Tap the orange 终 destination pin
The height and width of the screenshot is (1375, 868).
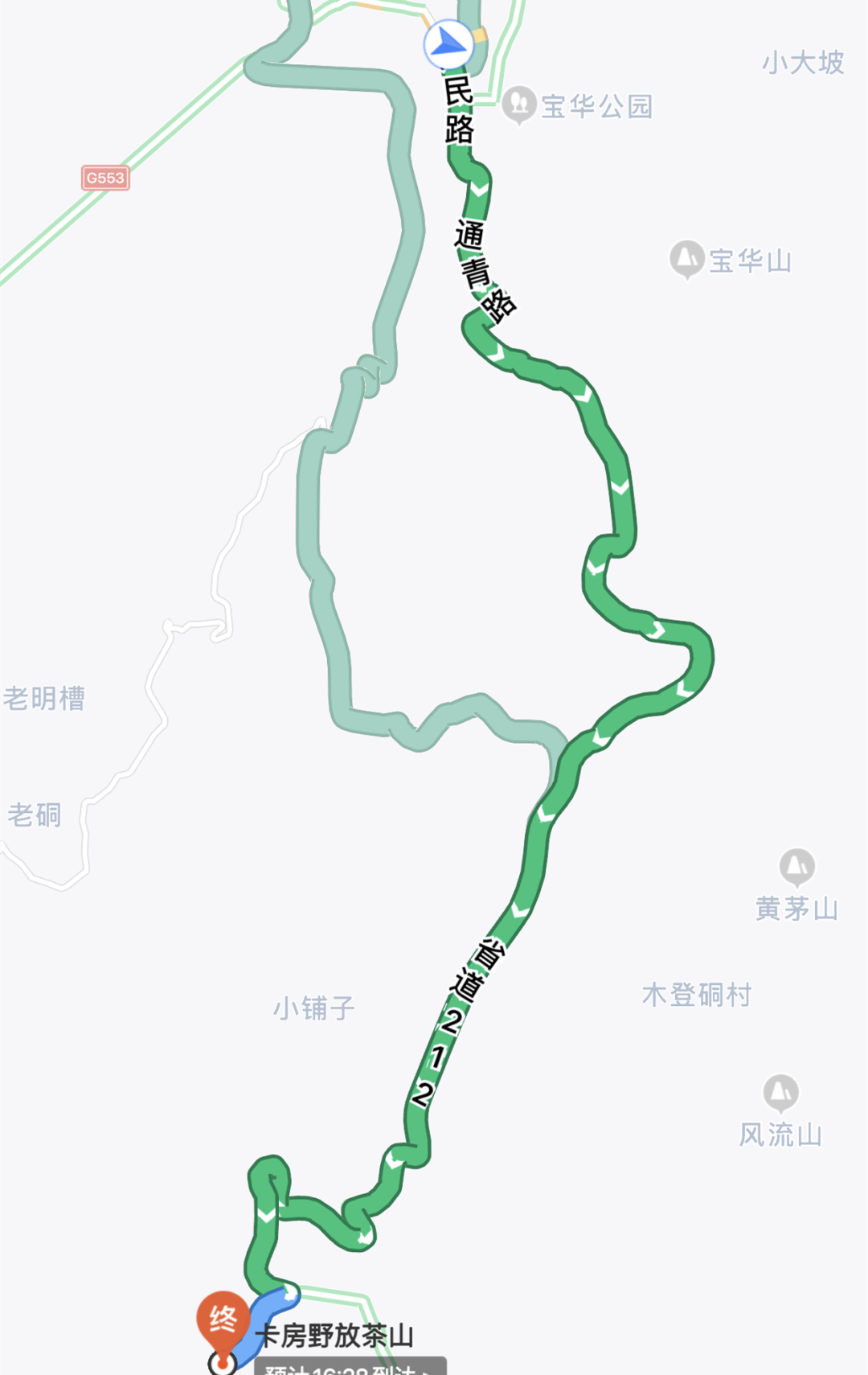tap(223, 1320)
